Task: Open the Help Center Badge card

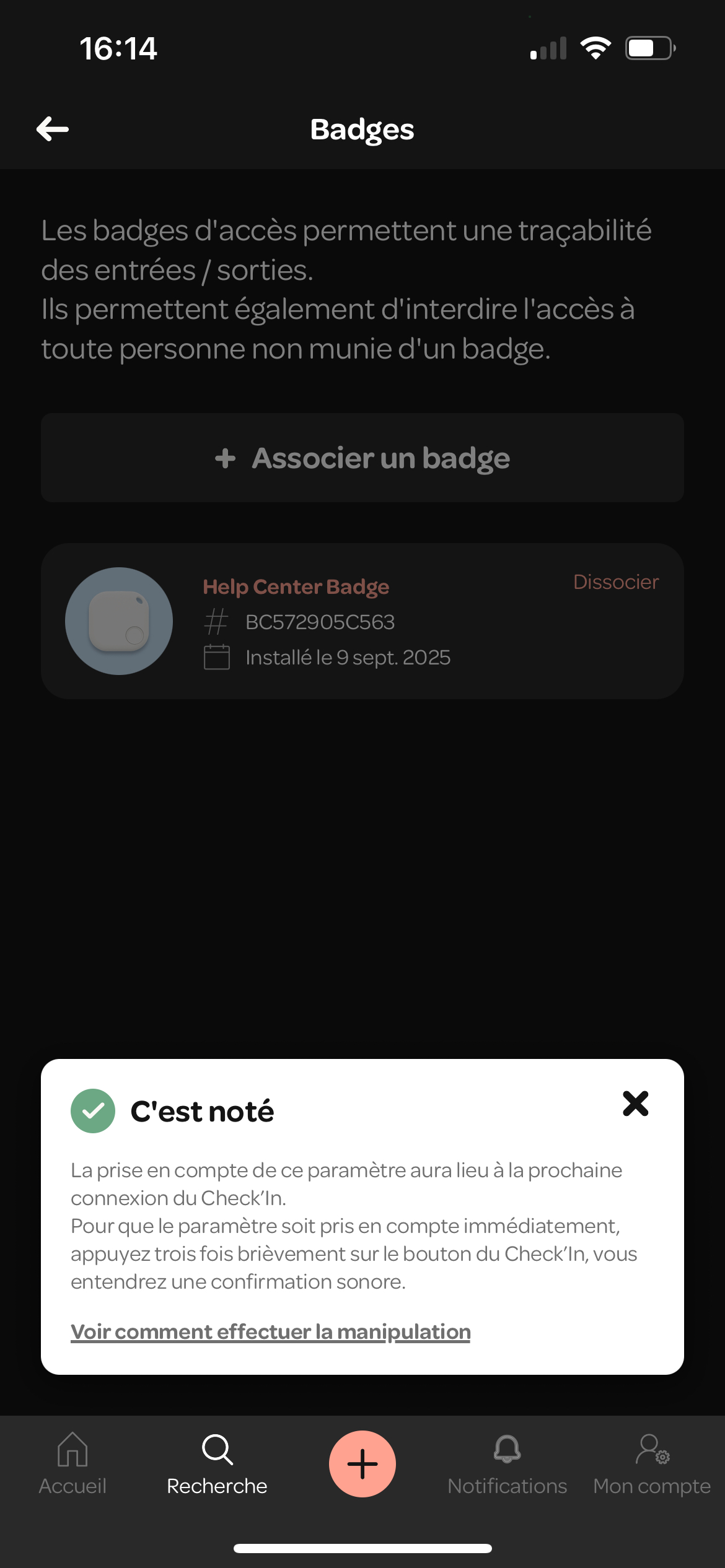Action: pos(362,621)
